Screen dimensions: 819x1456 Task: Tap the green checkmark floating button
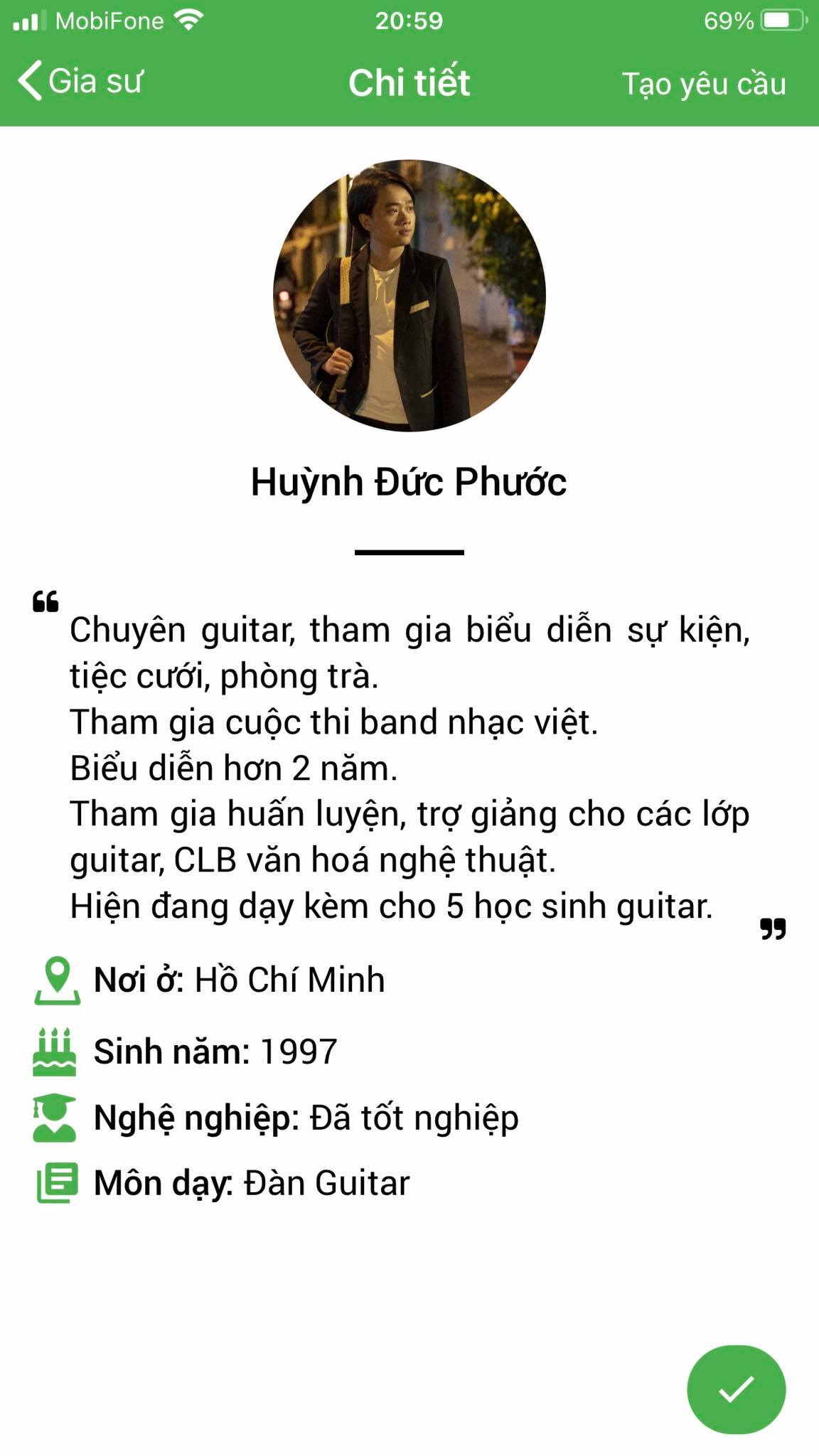pyautogui.click(x=736, y=1389)
